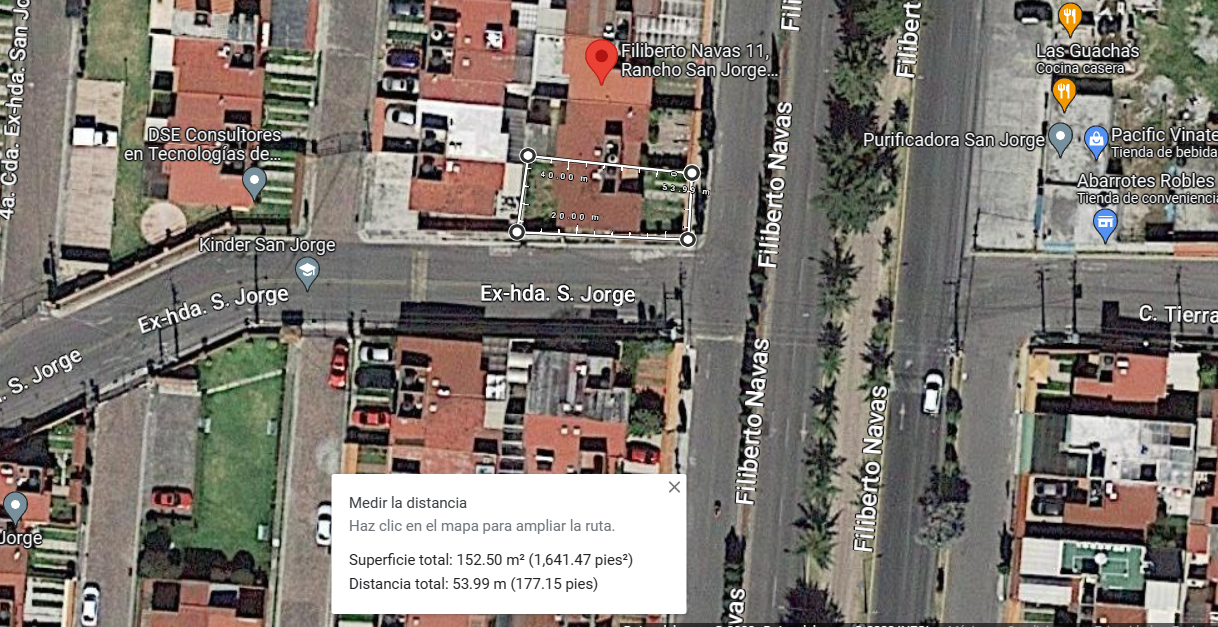
Task: Open the DSE Consultores place marker
Action: (x=255, y=182)
